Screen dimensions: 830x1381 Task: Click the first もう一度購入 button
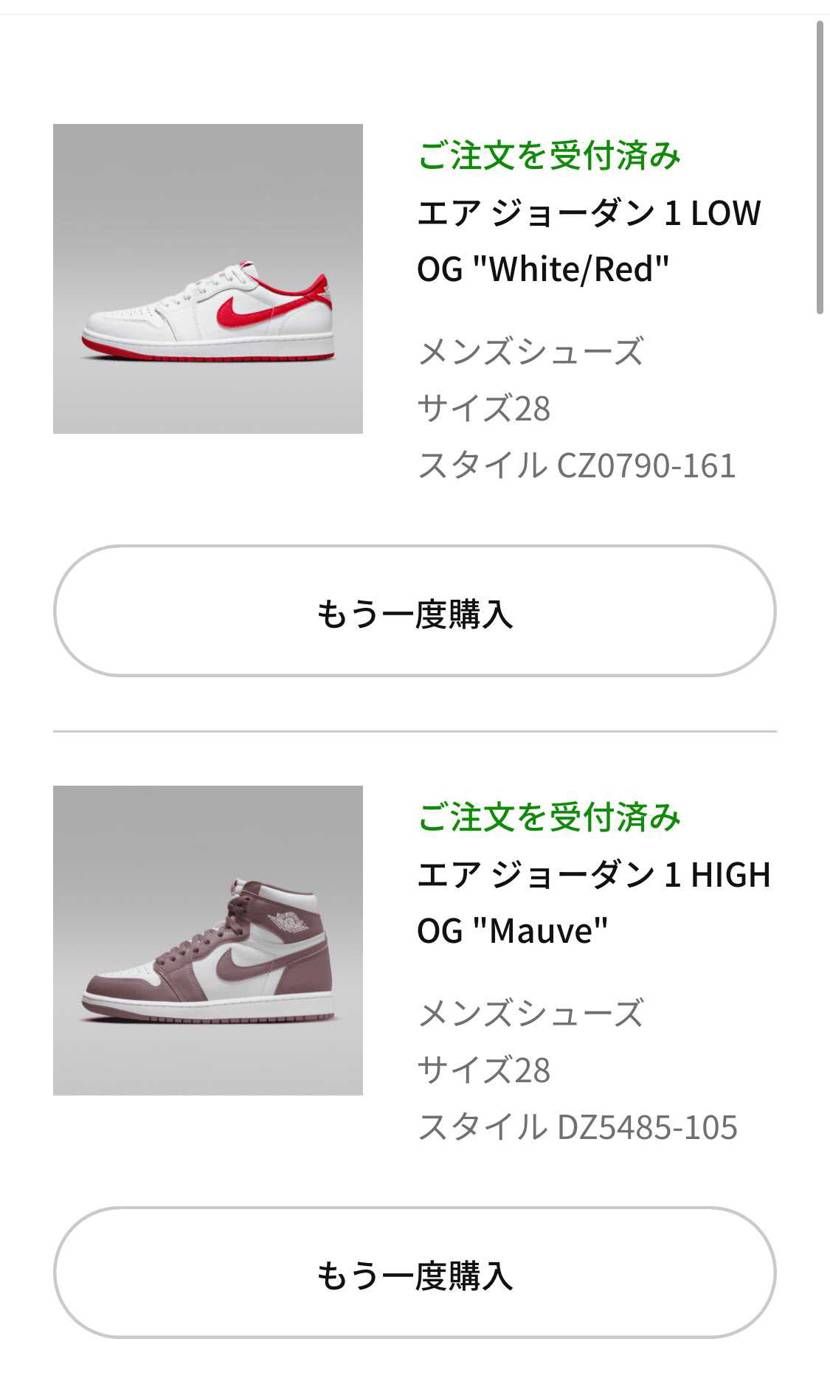click(415, 611)
